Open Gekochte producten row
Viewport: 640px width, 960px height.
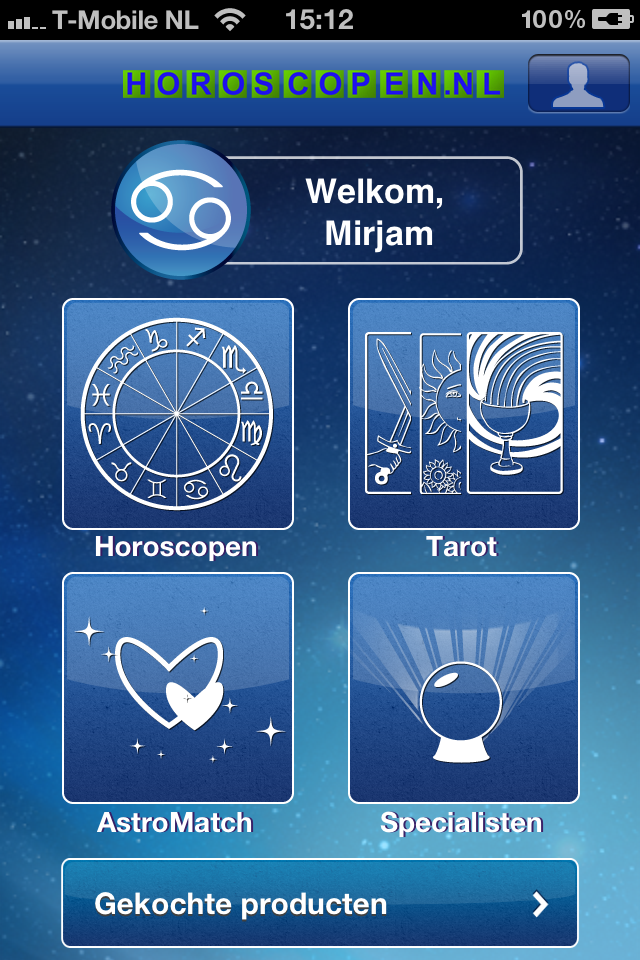(x=320, y=903)
